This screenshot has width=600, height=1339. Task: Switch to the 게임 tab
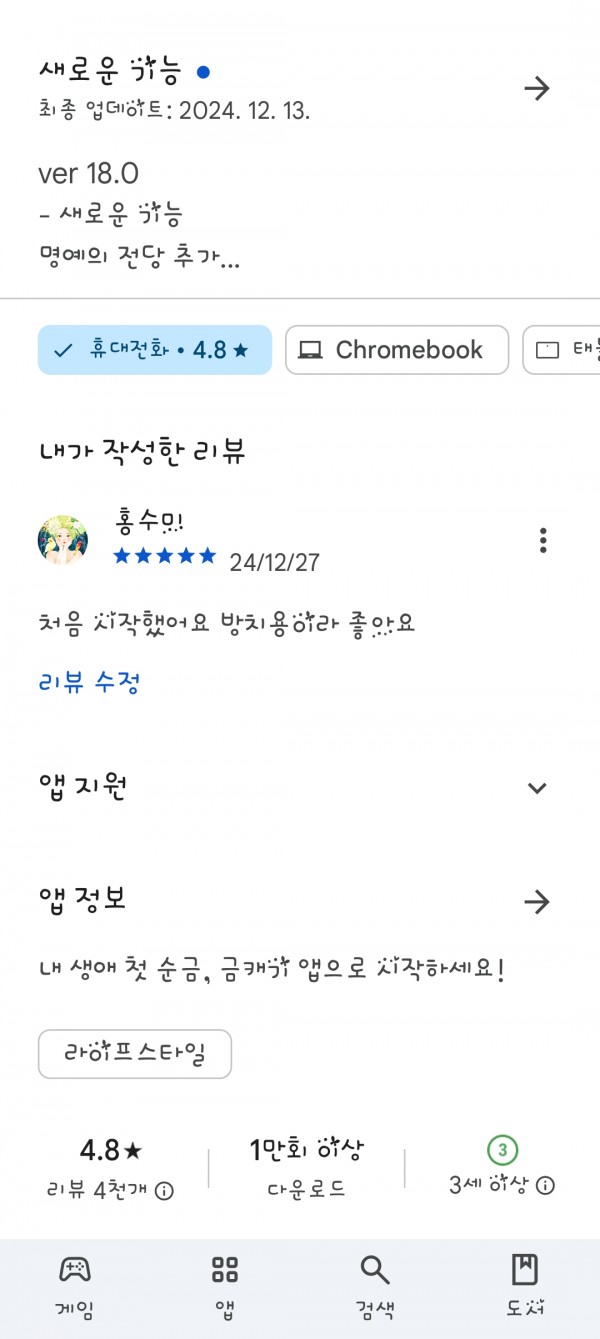[74, 1285]
